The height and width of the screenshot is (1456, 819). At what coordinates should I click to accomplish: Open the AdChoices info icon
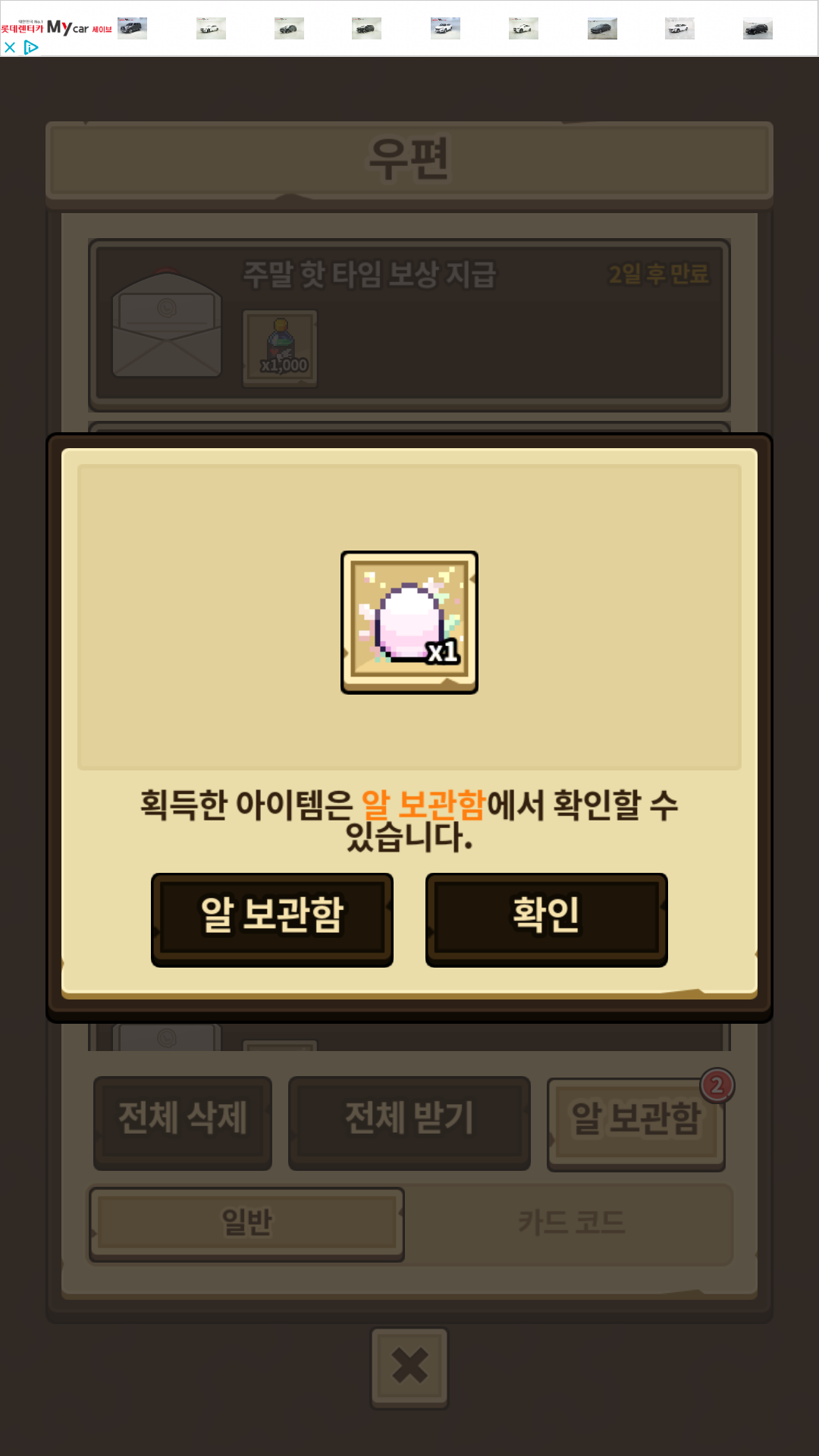(x=31, y=47)
